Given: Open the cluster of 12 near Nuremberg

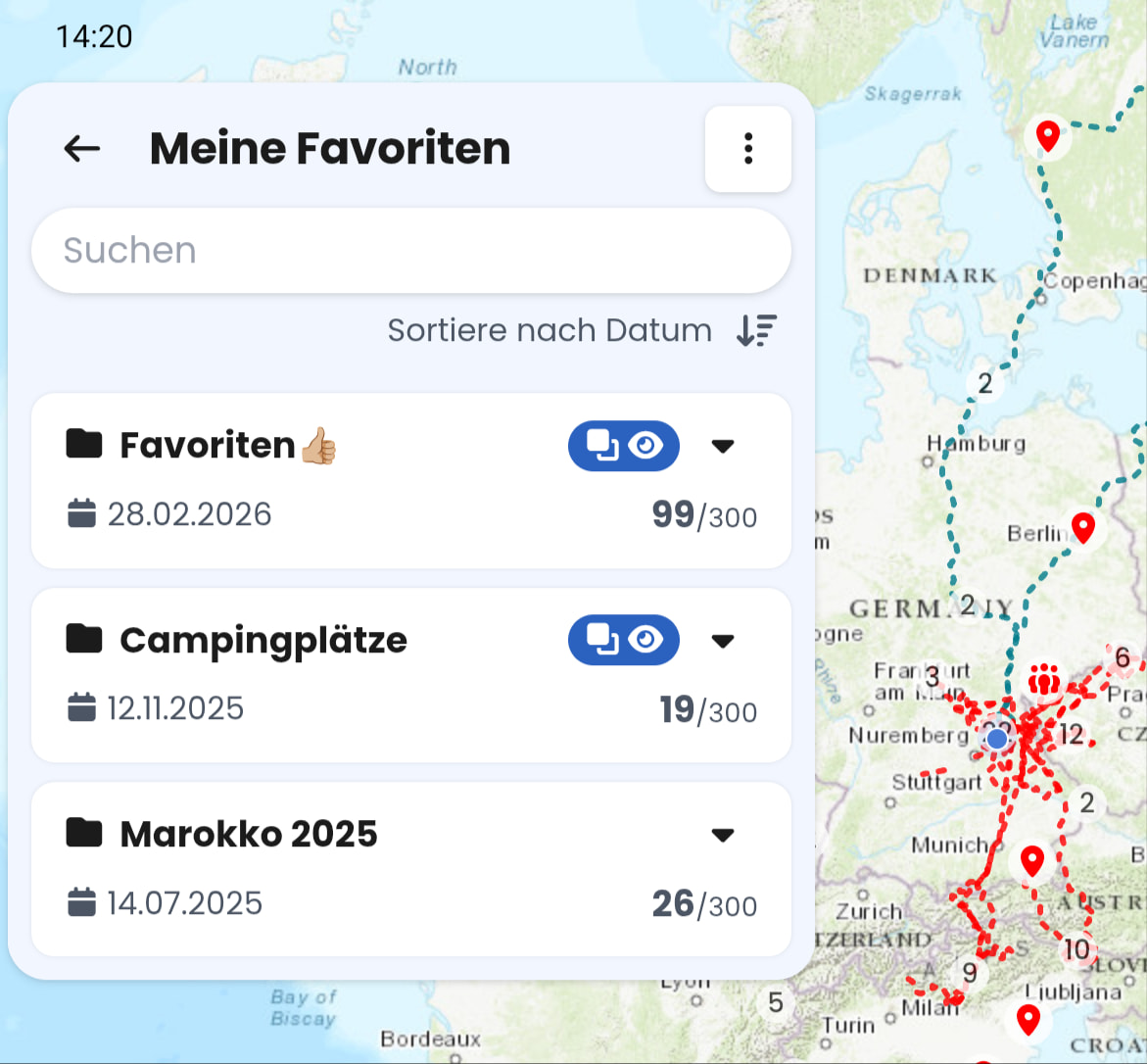Looking at the screenshot, I should click(1072, 734).
